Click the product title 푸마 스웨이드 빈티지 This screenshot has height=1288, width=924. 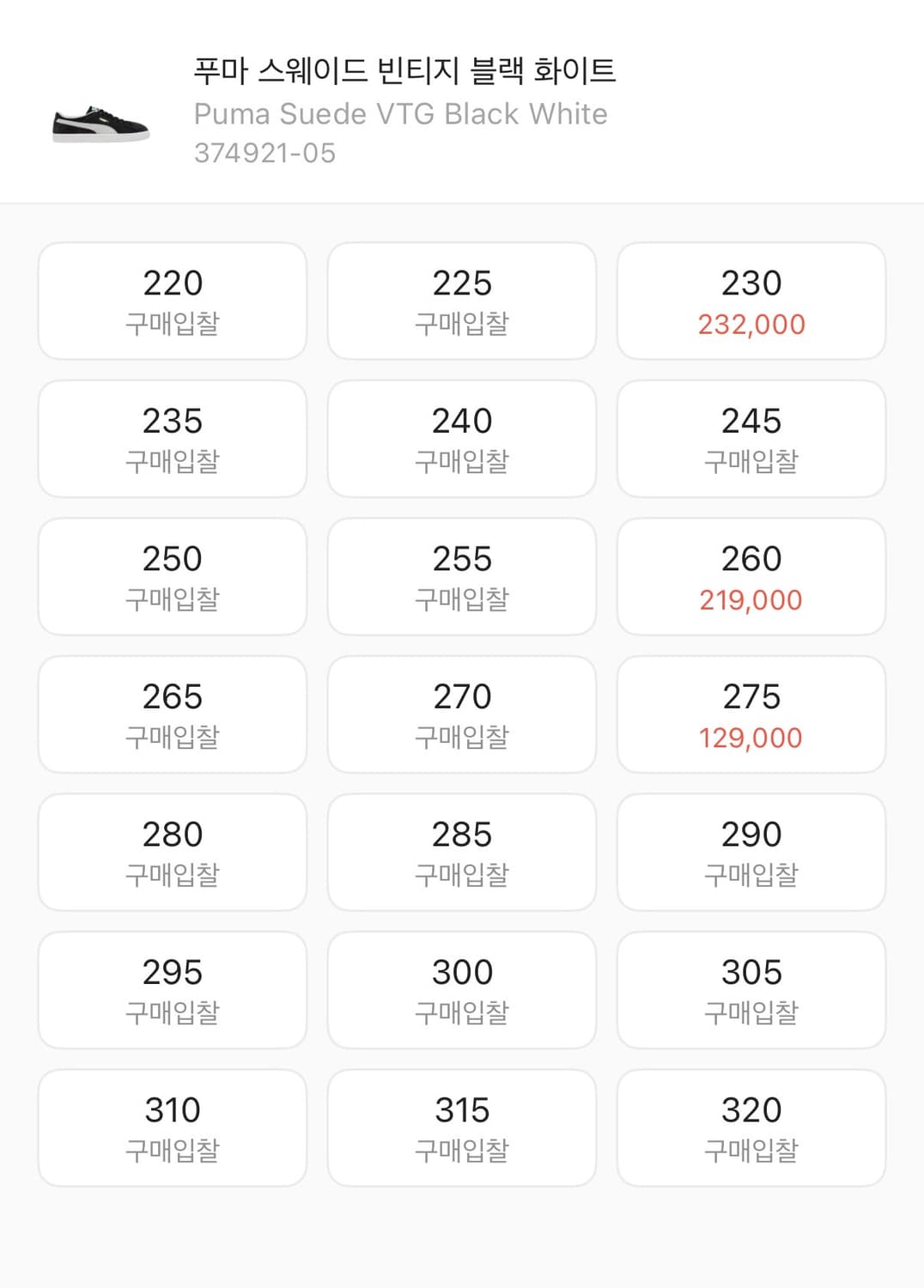[404, 76]
